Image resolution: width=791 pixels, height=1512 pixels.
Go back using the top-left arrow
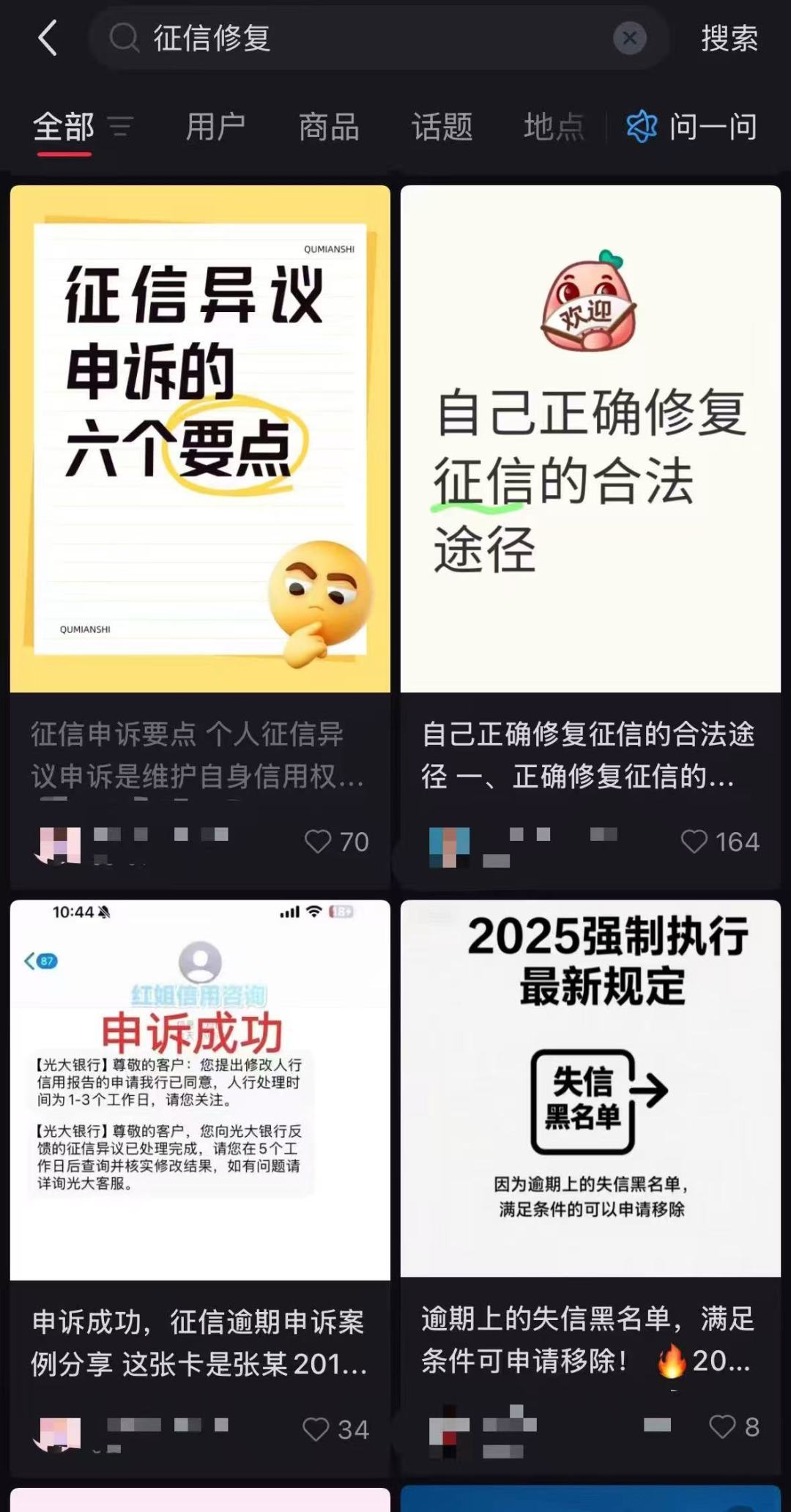pos(48,38)
